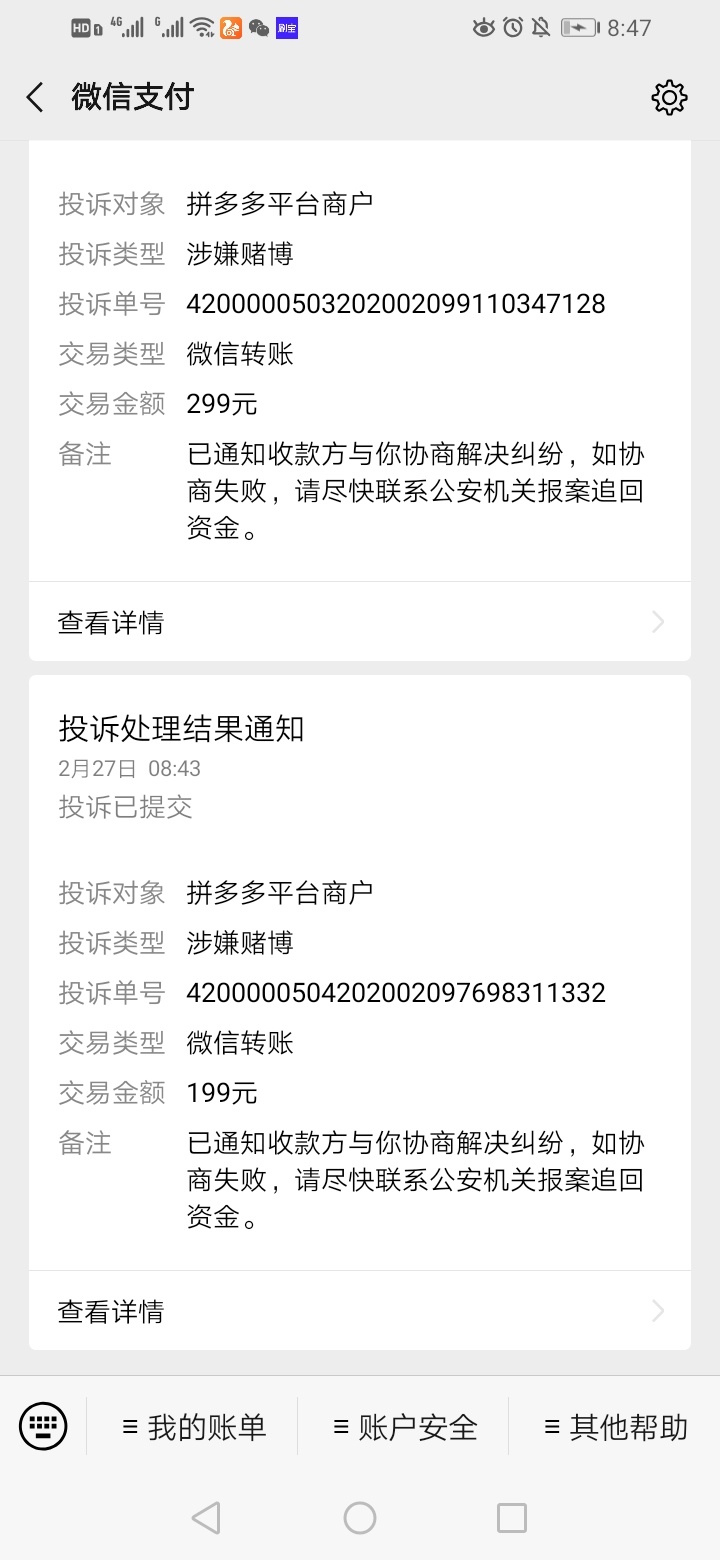This screenshot has width=720, height=1560.
Task: Open 查看详情 for the 299元 complaint
Action: (360, 622)
